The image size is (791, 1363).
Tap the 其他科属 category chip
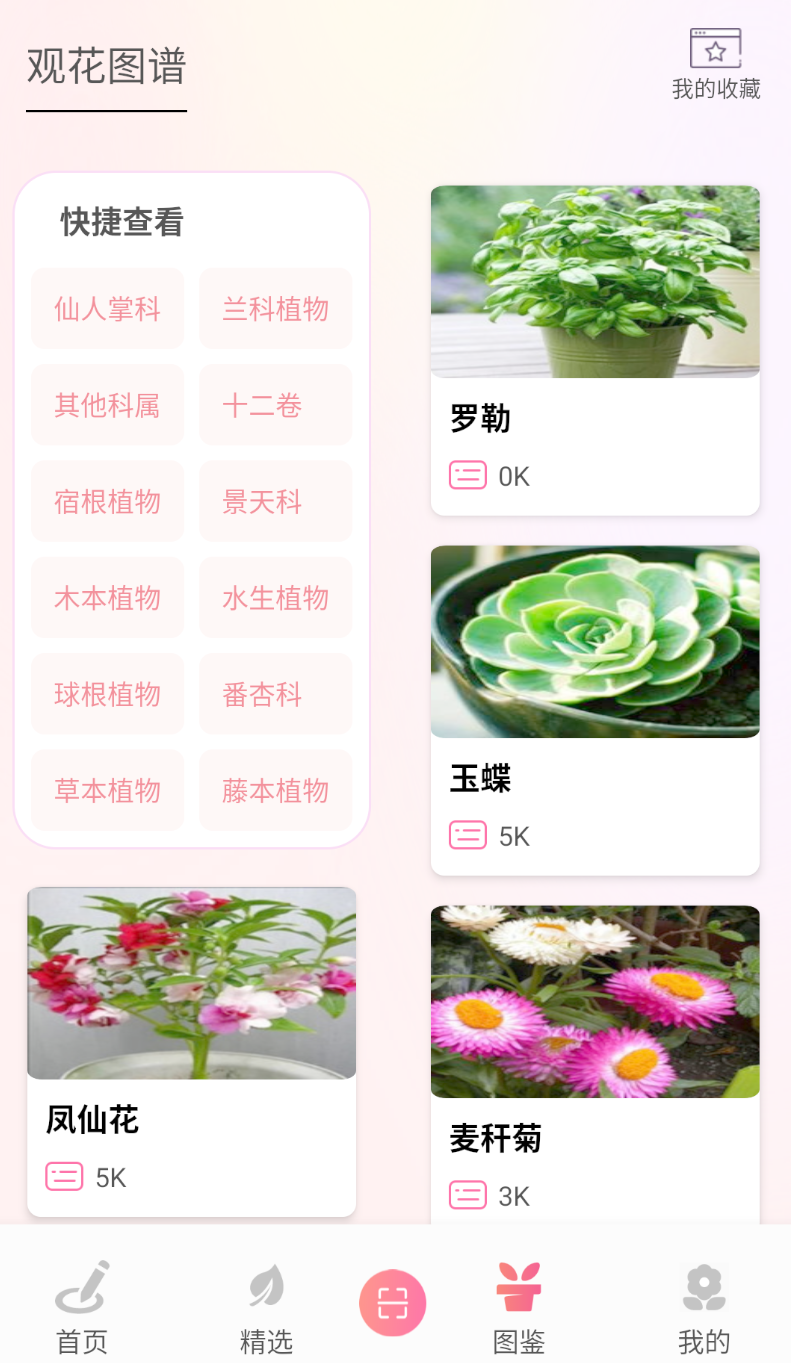107,405
